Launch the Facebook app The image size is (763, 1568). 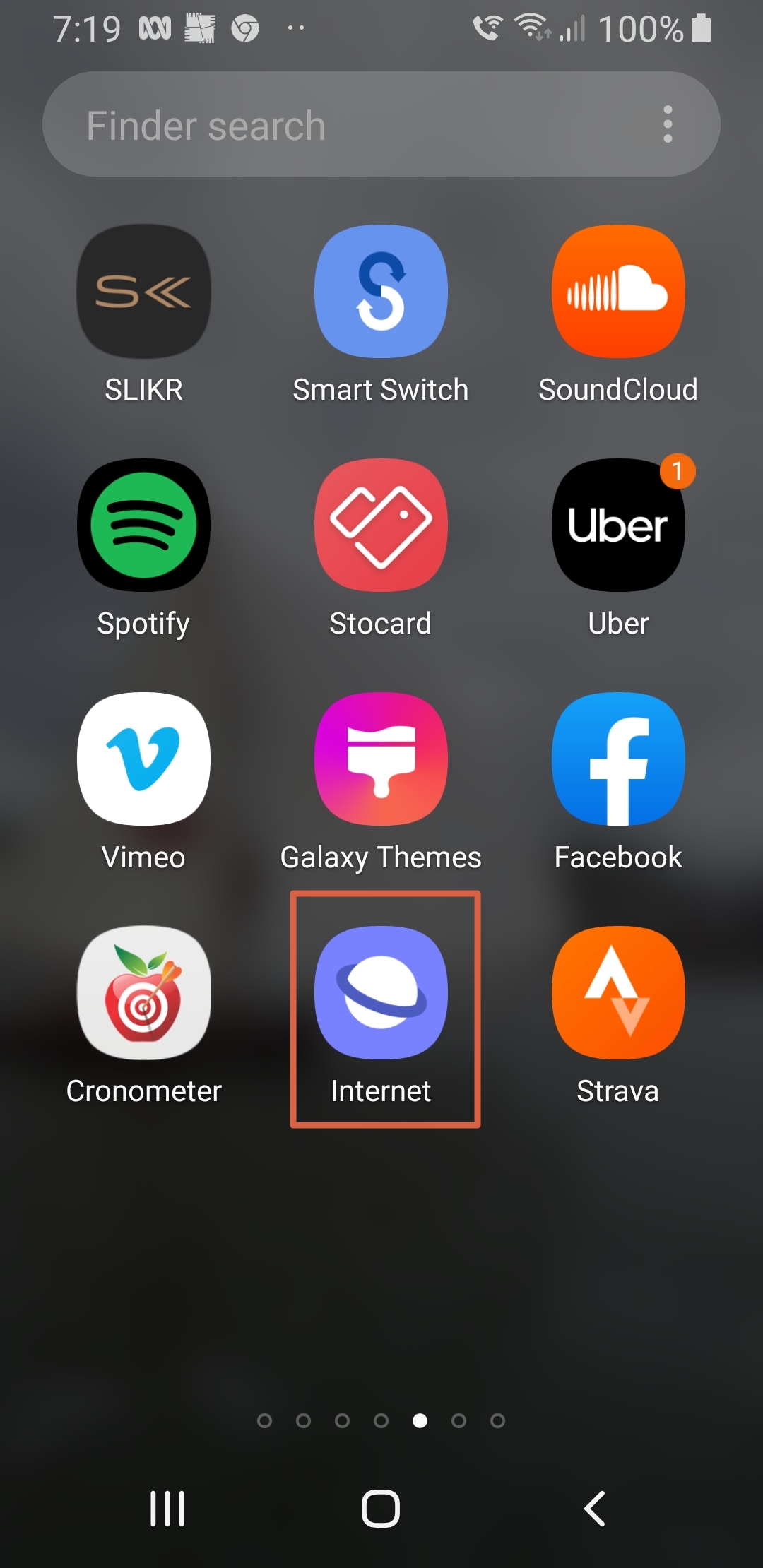coord(618,759)
